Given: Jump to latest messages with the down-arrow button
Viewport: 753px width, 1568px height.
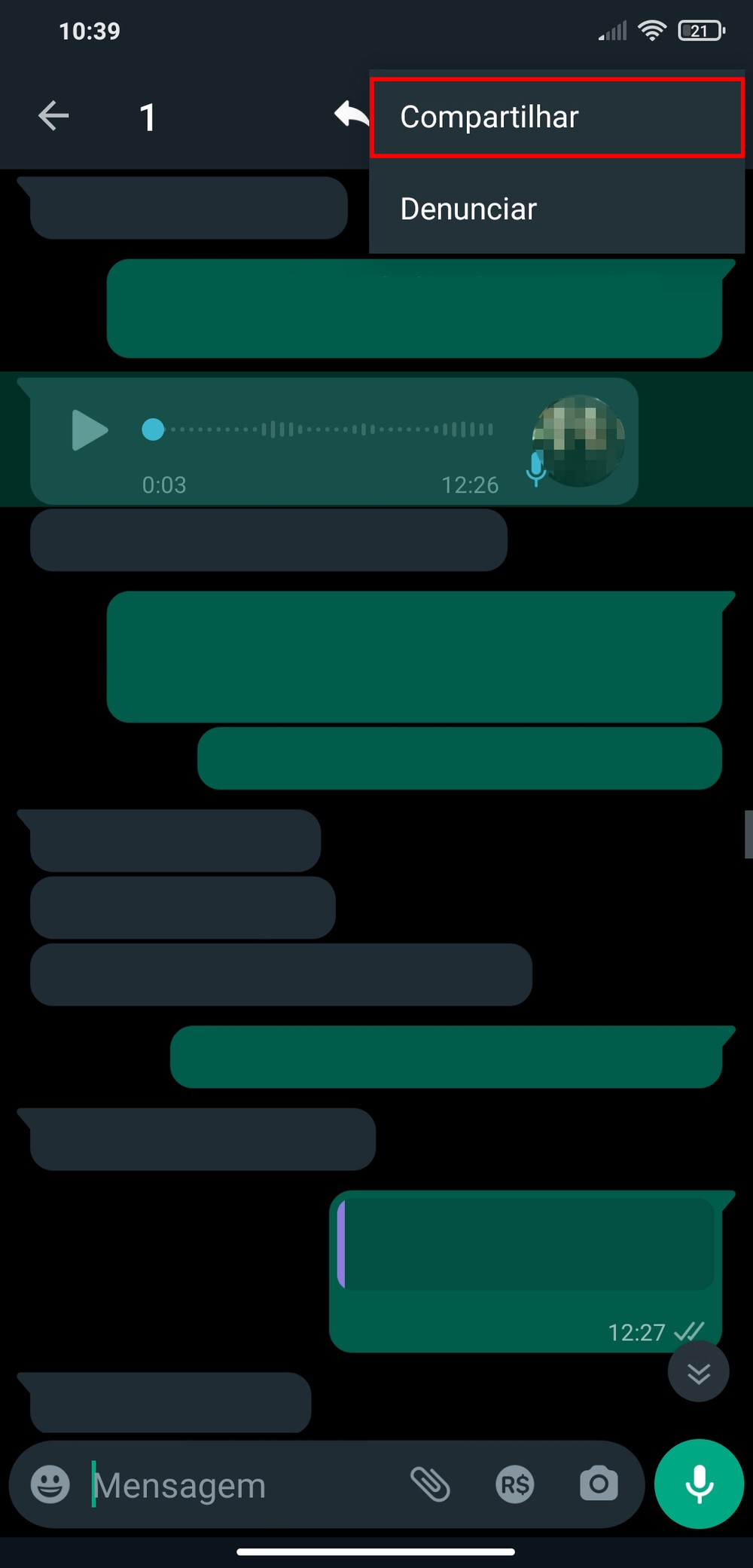Looking at the screenshot, I should pos(698,1371).
